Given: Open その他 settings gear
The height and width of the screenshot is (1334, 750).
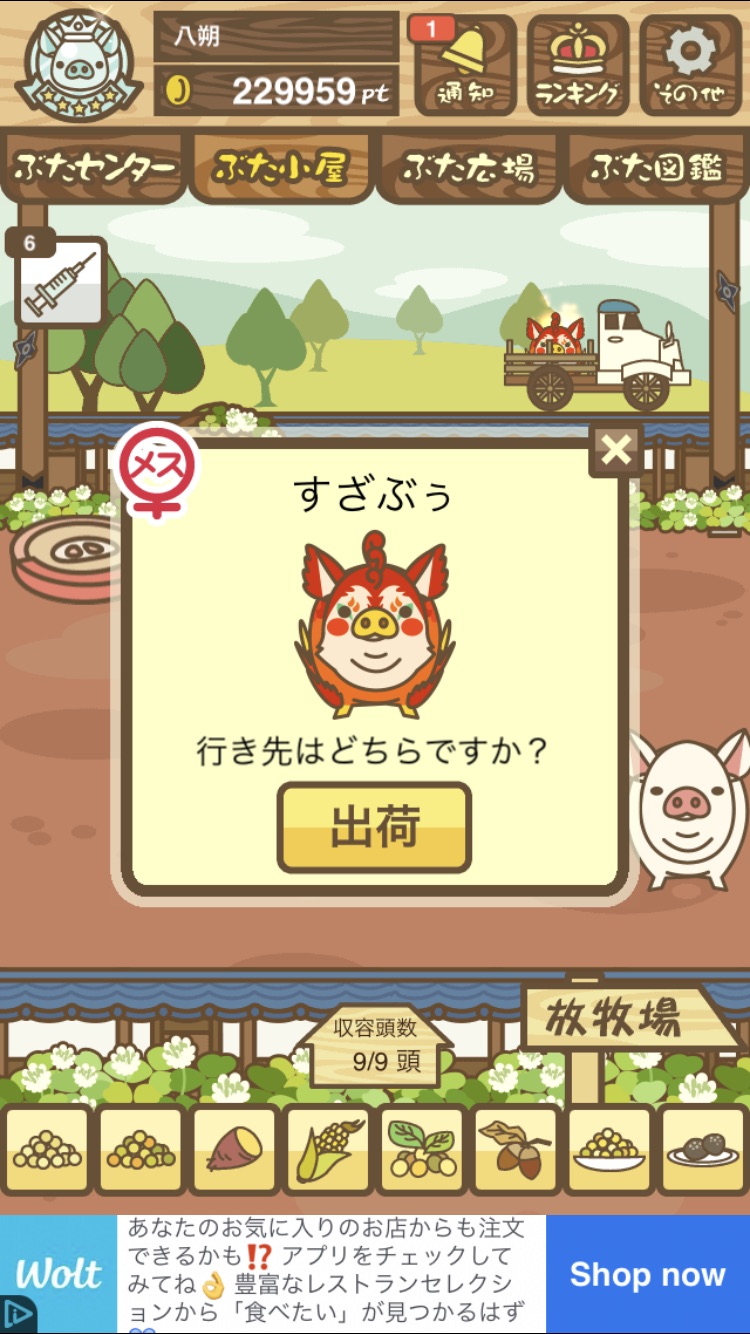Looking at the screenshot, I should click(x=691, y=66).
